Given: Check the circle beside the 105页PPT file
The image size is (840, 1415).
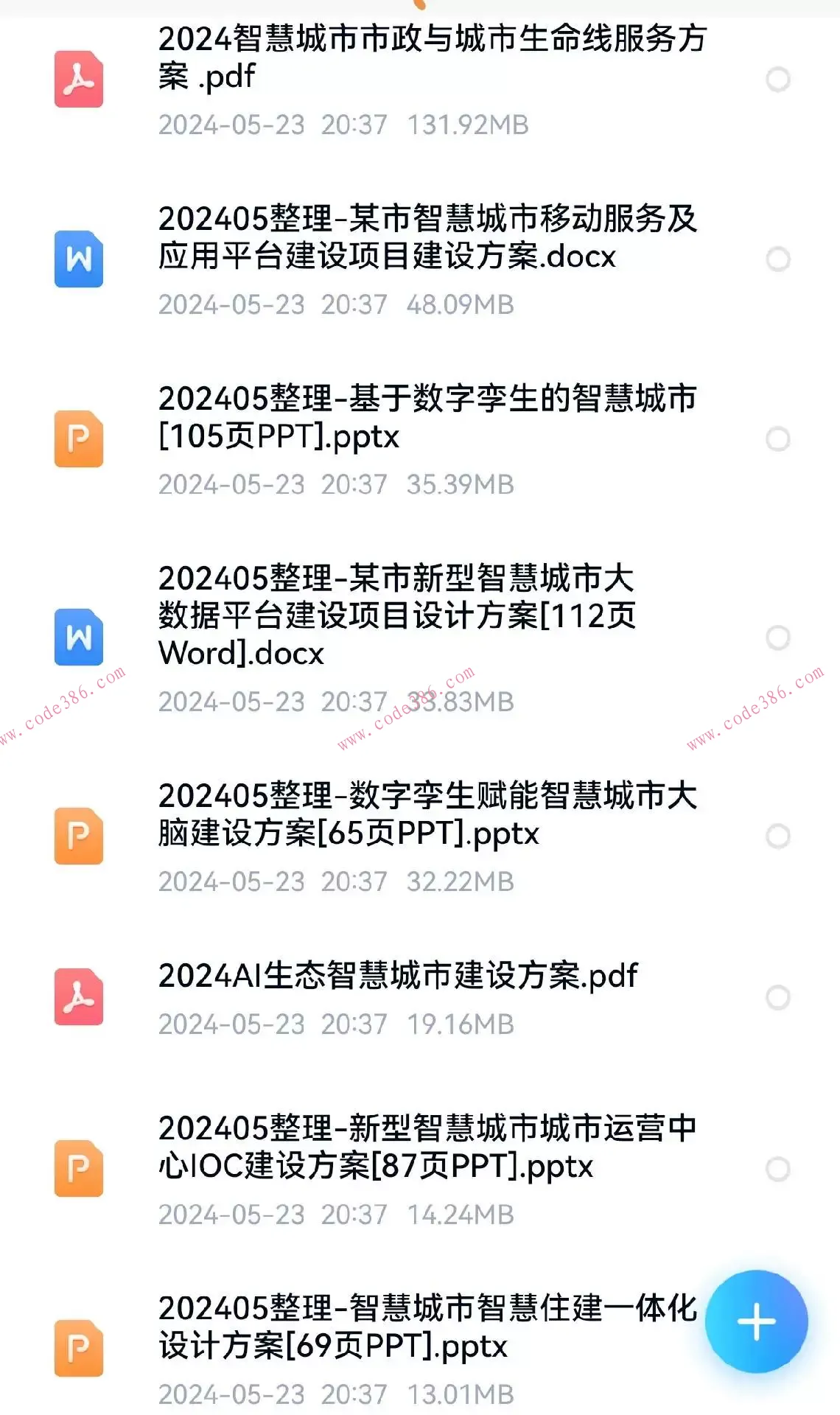Looking at the screenshot, I should pos(779,438).
